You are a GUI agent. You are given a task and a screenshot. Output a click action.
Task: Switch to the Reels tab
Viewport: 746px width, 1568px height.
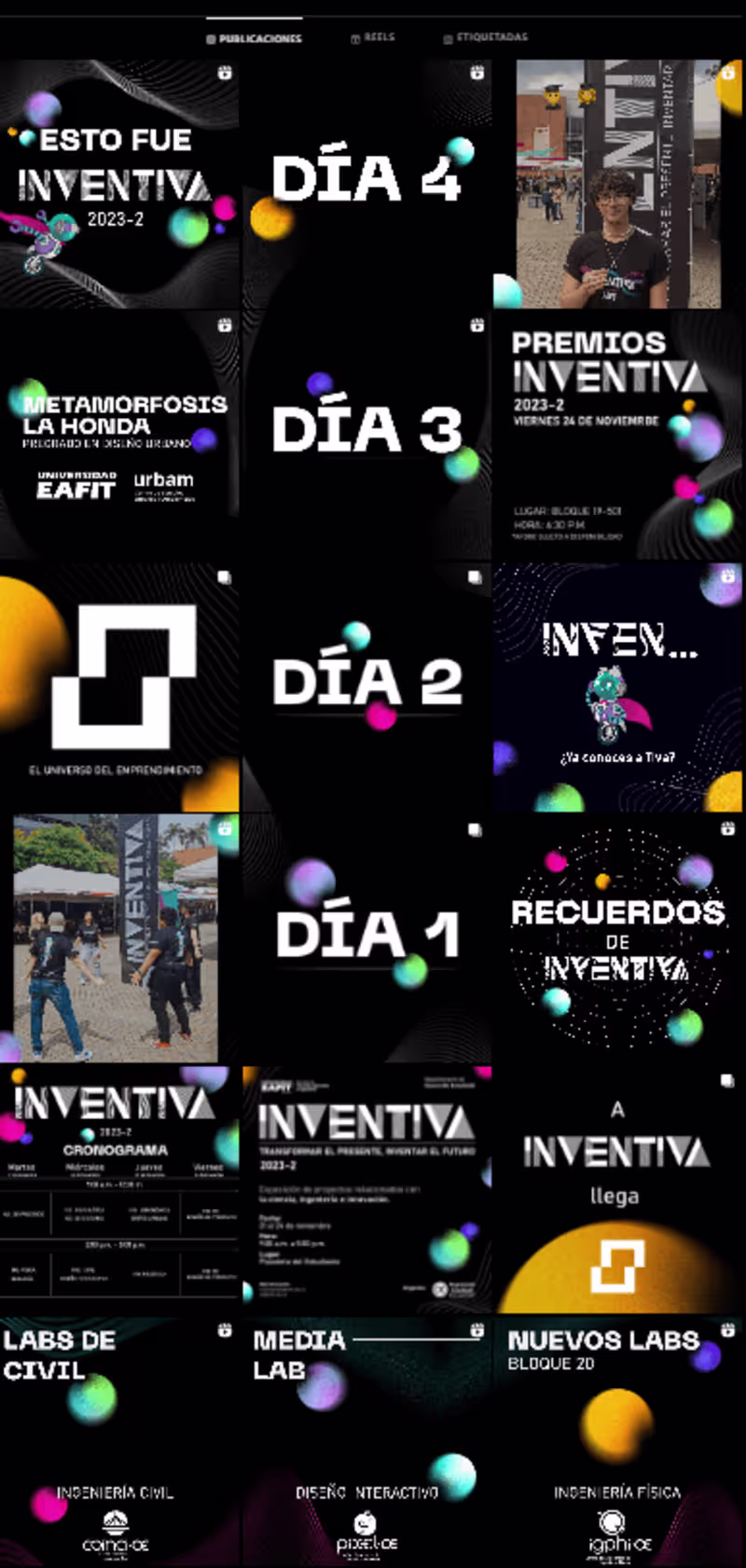pyautogui.click(x=373, y=37)
